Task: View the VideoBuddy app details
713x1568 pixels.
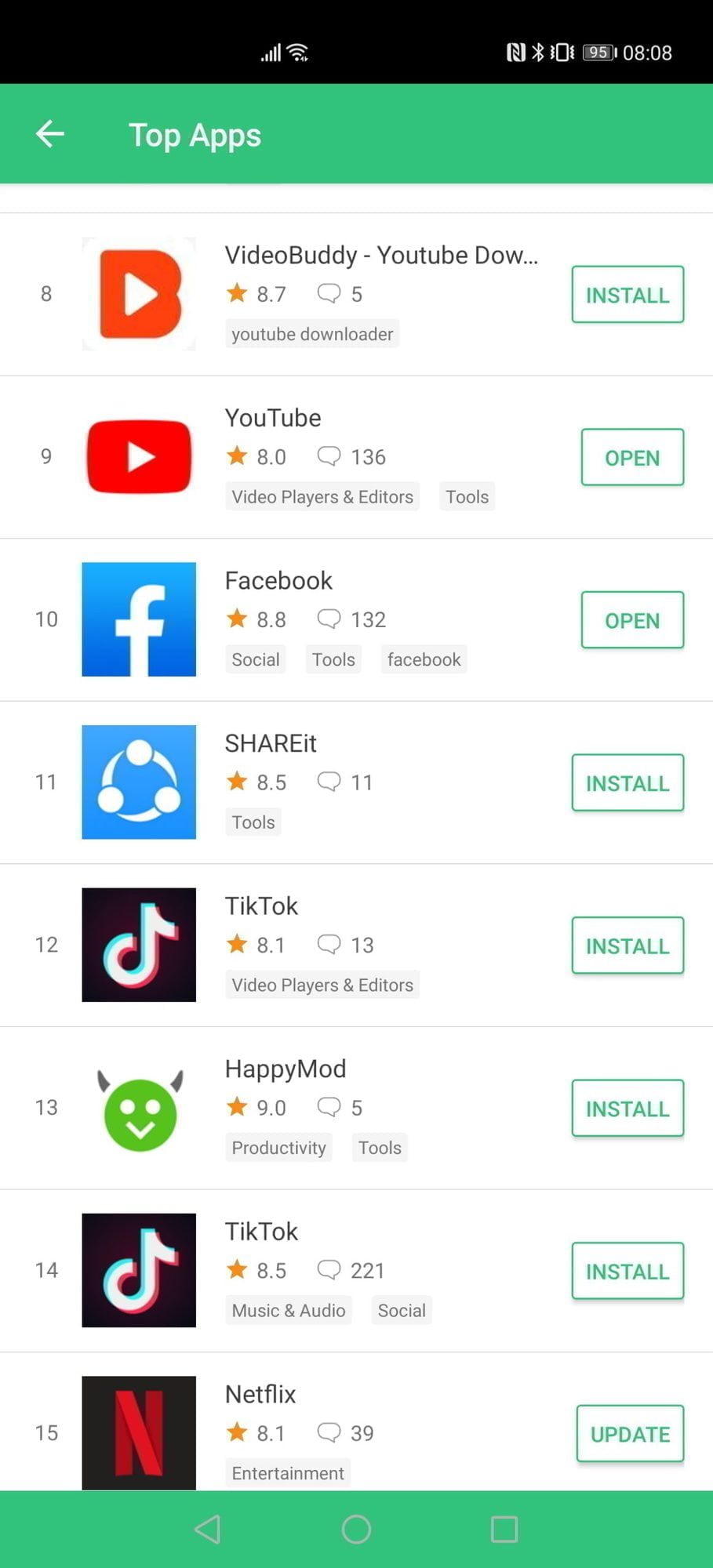Action: click(x=380, y=256)
